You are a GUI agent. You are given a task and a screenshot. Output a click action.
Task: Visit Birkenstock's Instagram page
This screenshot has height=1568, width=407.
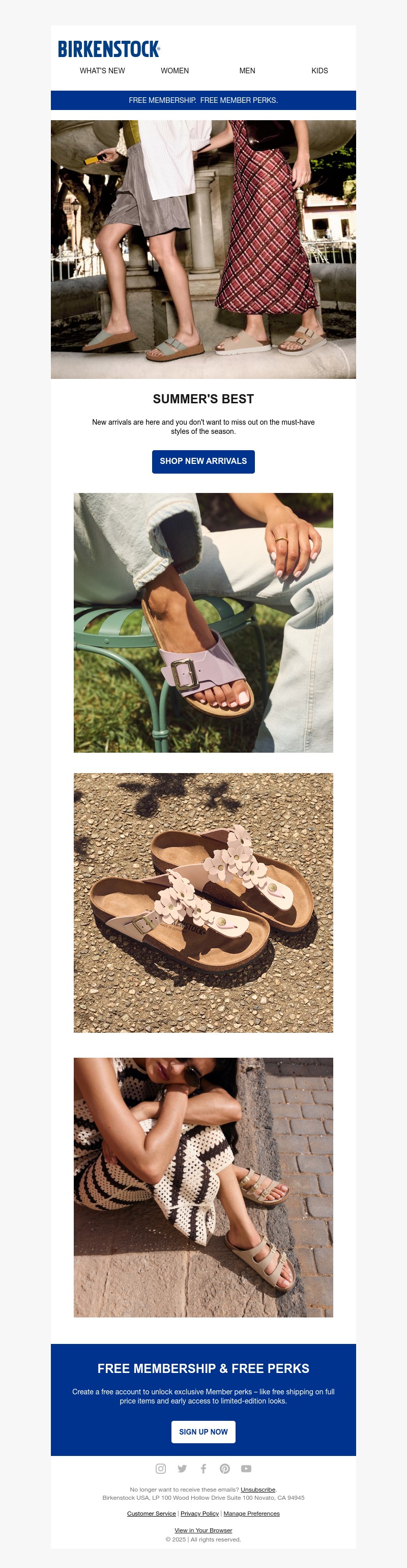pos(161,1469)
